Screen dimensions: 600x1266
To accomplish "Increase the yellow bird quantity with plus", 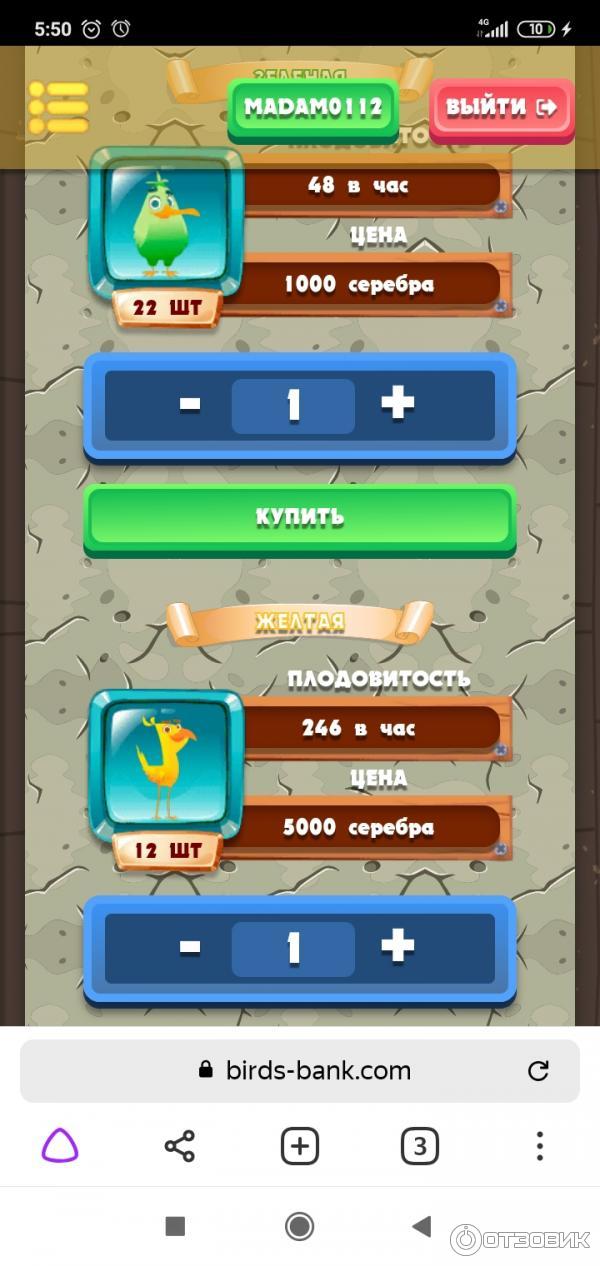I will click(x=397, y=947).
